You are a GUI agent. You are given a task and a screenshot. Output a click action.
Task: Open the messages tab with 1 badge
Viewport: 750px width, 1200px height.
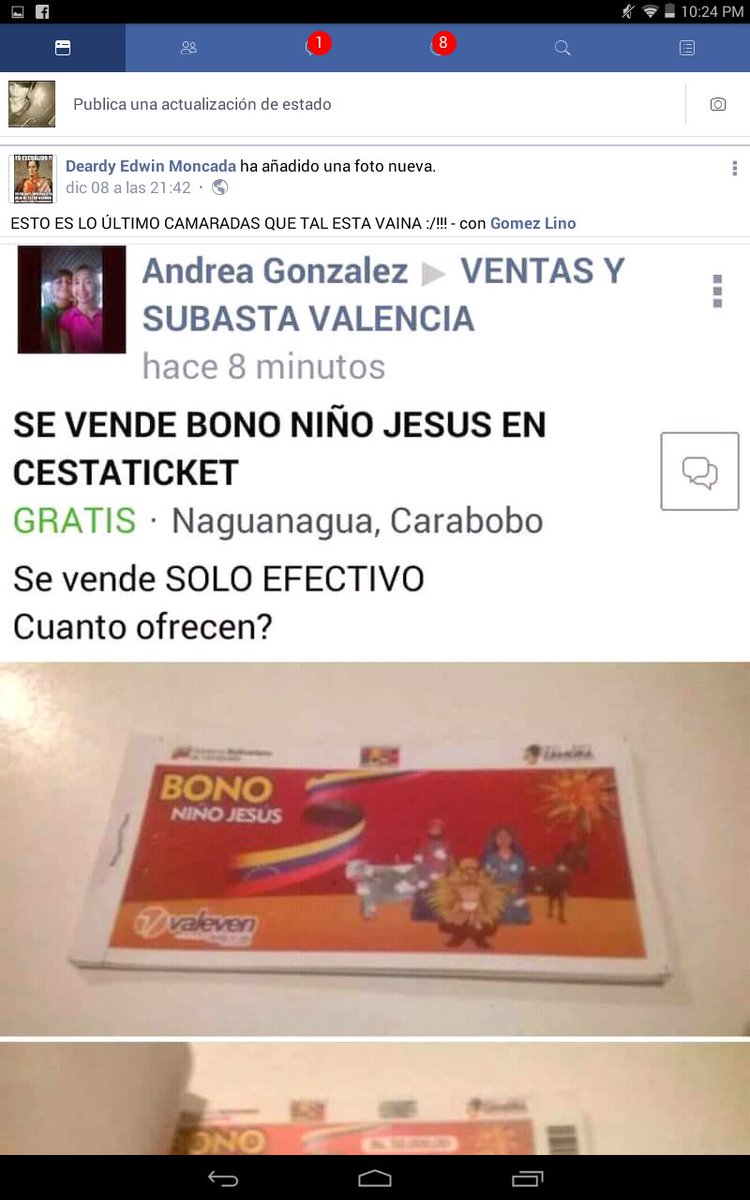pos(313,48)
